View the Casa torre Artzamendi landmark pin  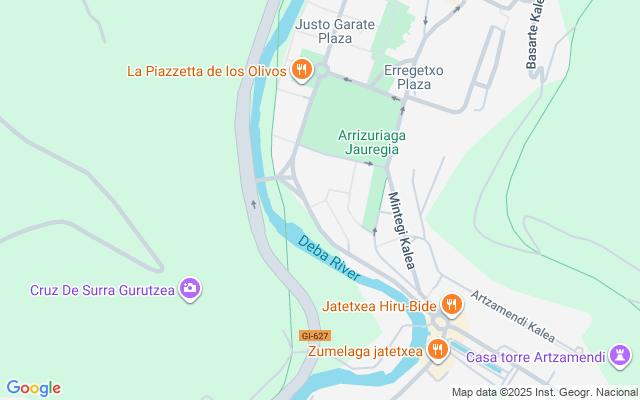click(621, 356)
